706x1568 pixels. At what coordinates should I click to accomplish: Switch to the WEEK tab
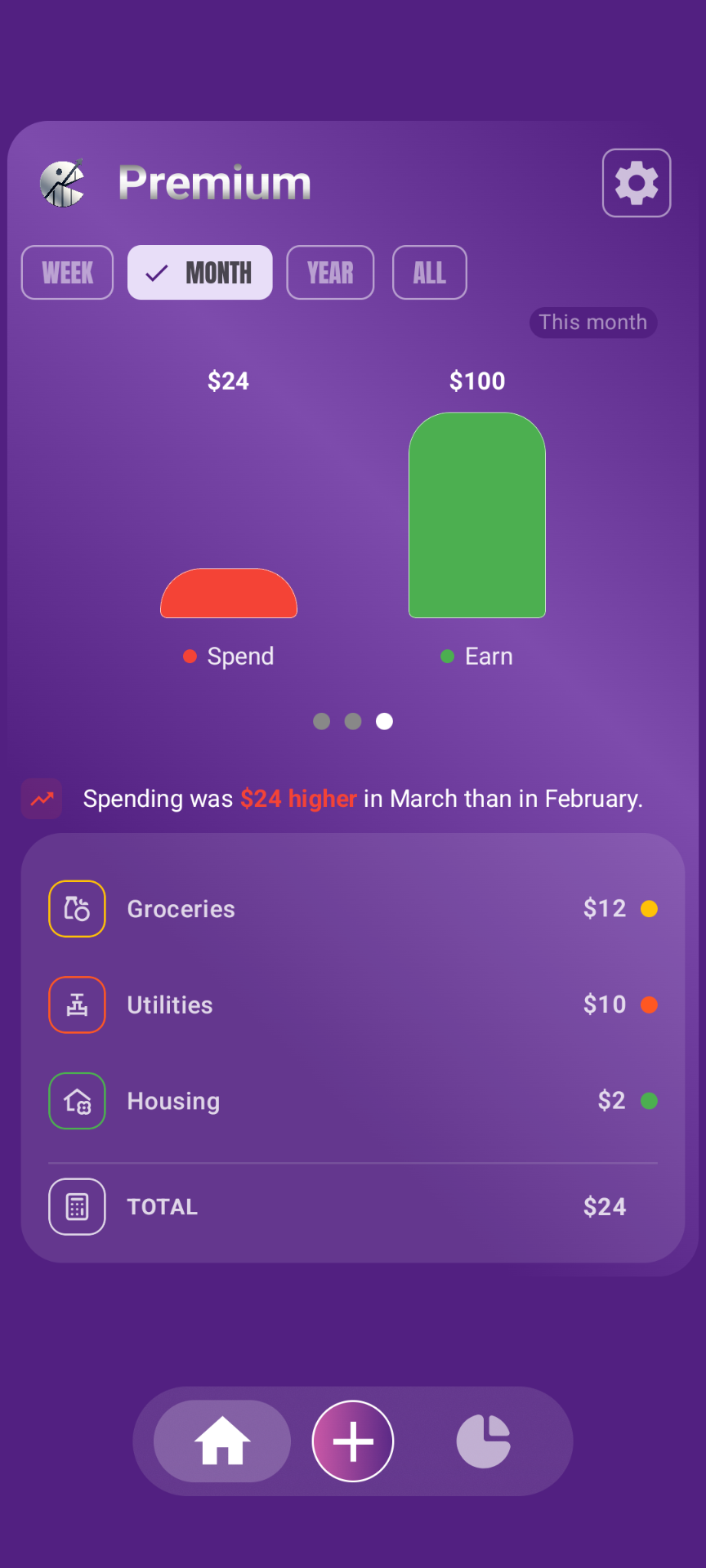click(x=67, y=272)
